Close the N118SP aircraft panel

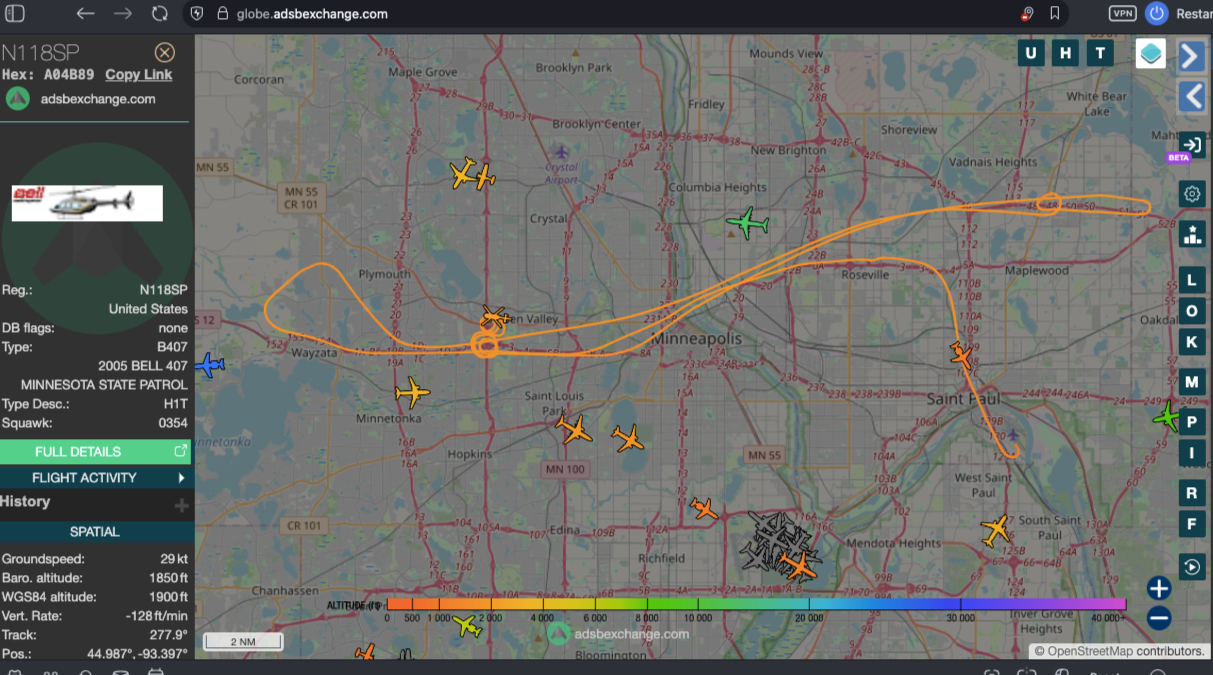(x=165, y=52)
